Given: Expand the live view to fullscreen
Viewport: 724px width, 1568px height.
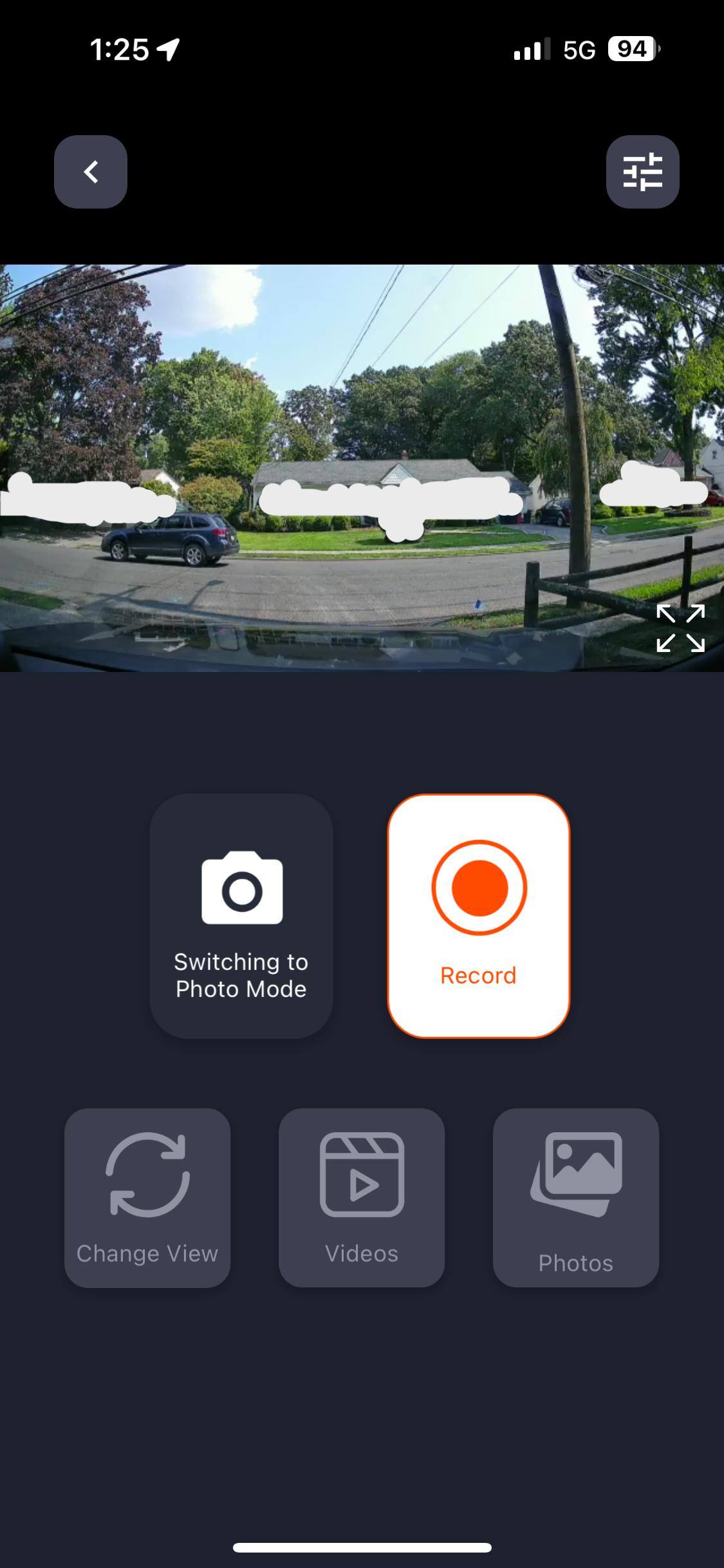Looking at the screenshot, I should pos(680,628).
